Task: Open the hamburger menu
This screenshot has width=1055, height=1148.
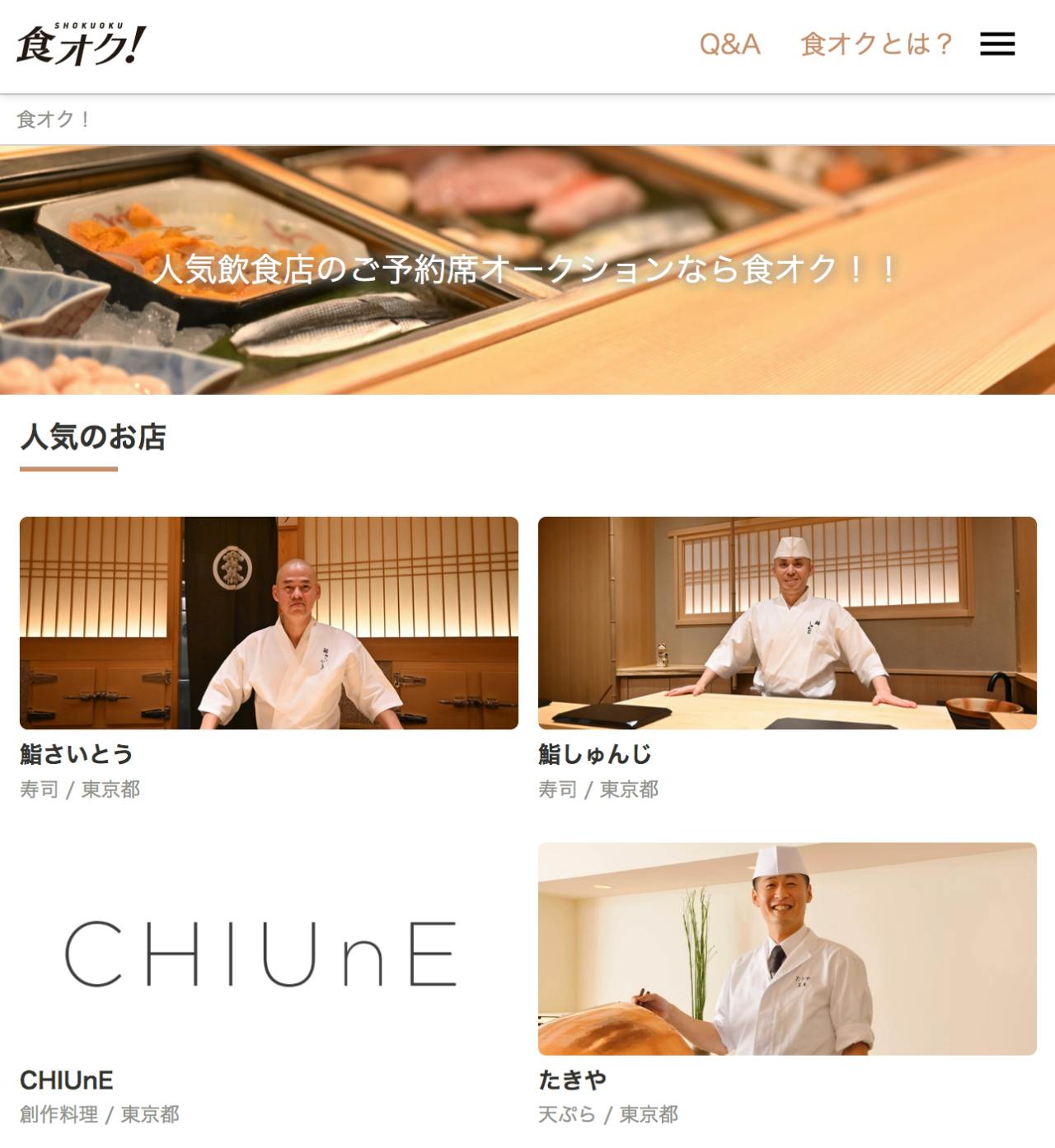Action: pyautogui.click(x=996, y=44)
